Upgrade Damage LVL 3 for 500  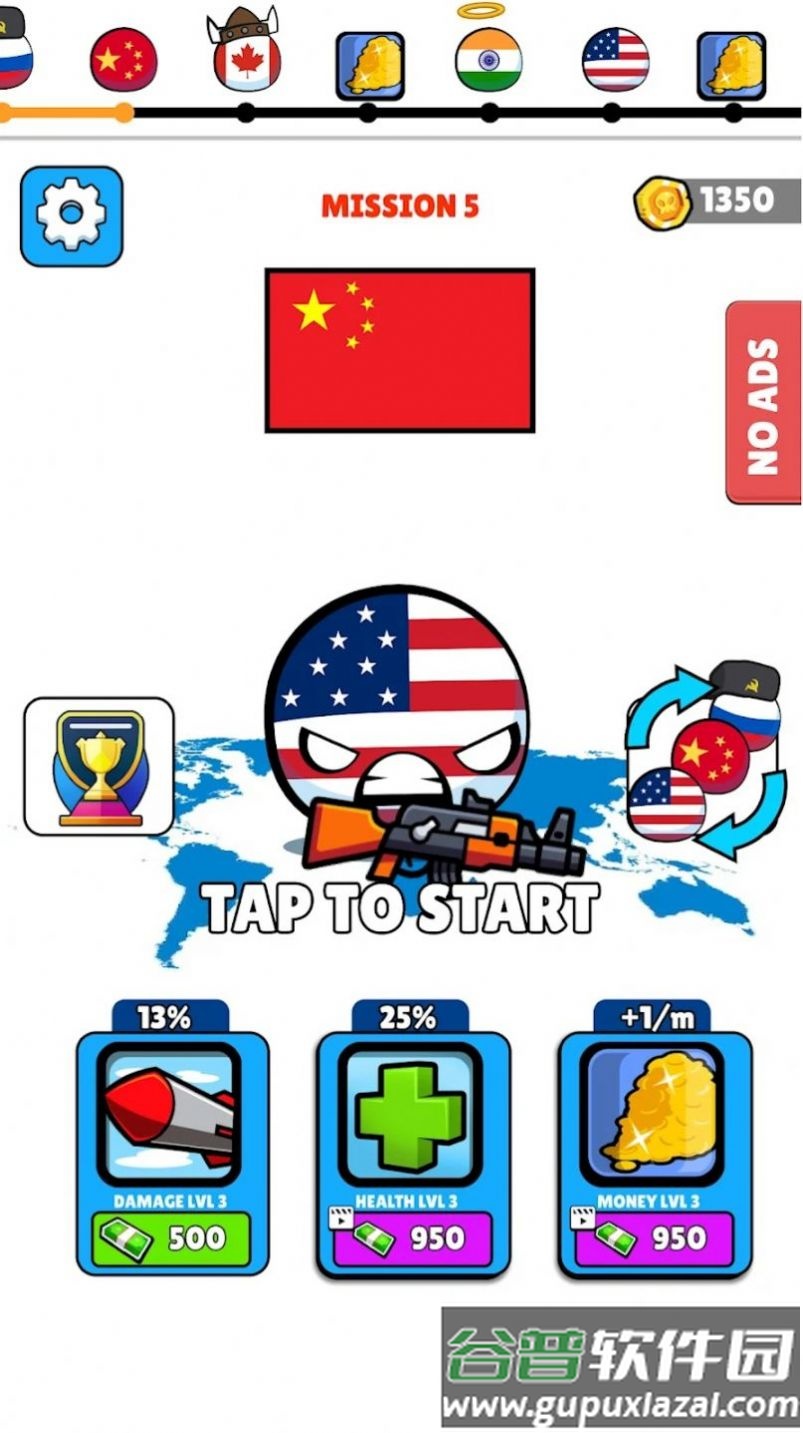(173, 1239)
